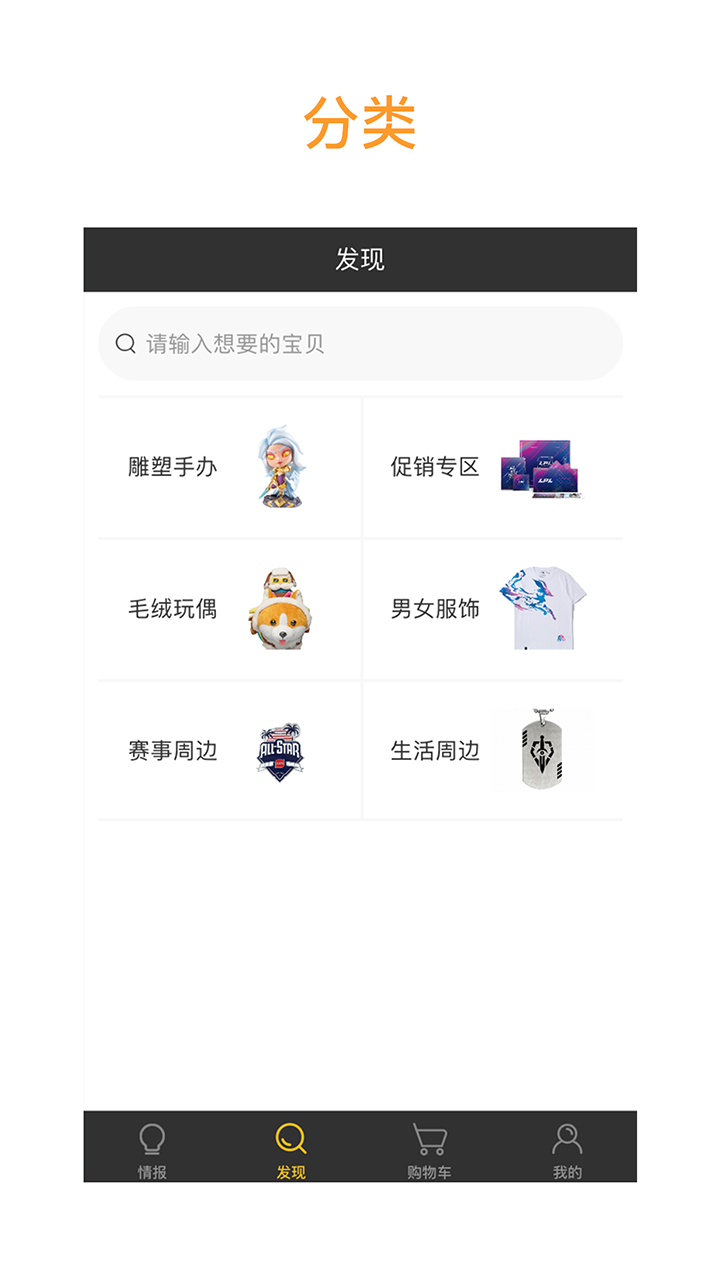This screenshot has width=720, height=1280.
Task: Tap the 我的 profile icon in bottom bar
Action: point(566,1138)
